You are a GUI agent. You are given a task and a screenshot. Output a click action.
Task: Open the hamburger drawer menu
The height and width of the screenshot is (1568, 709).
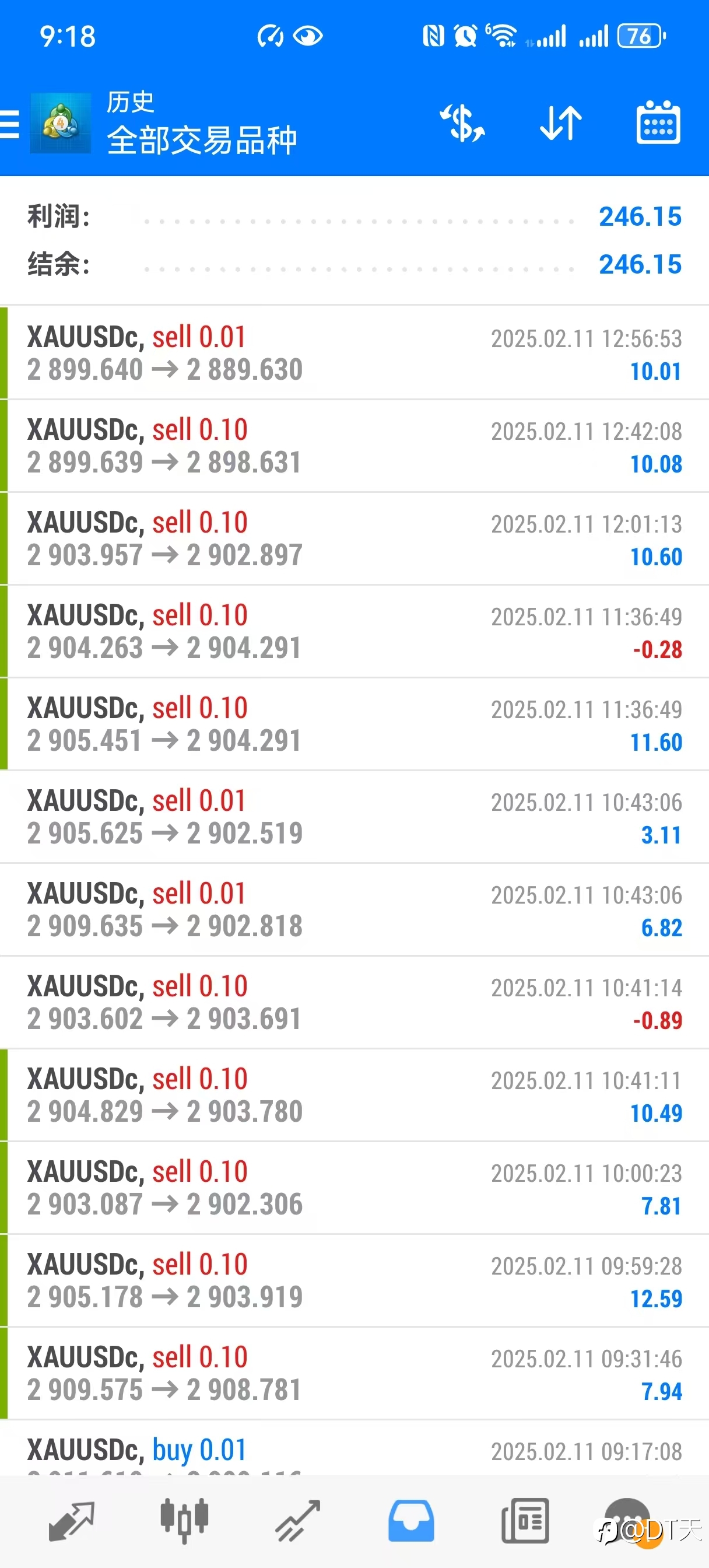click(x=9, y=124)
